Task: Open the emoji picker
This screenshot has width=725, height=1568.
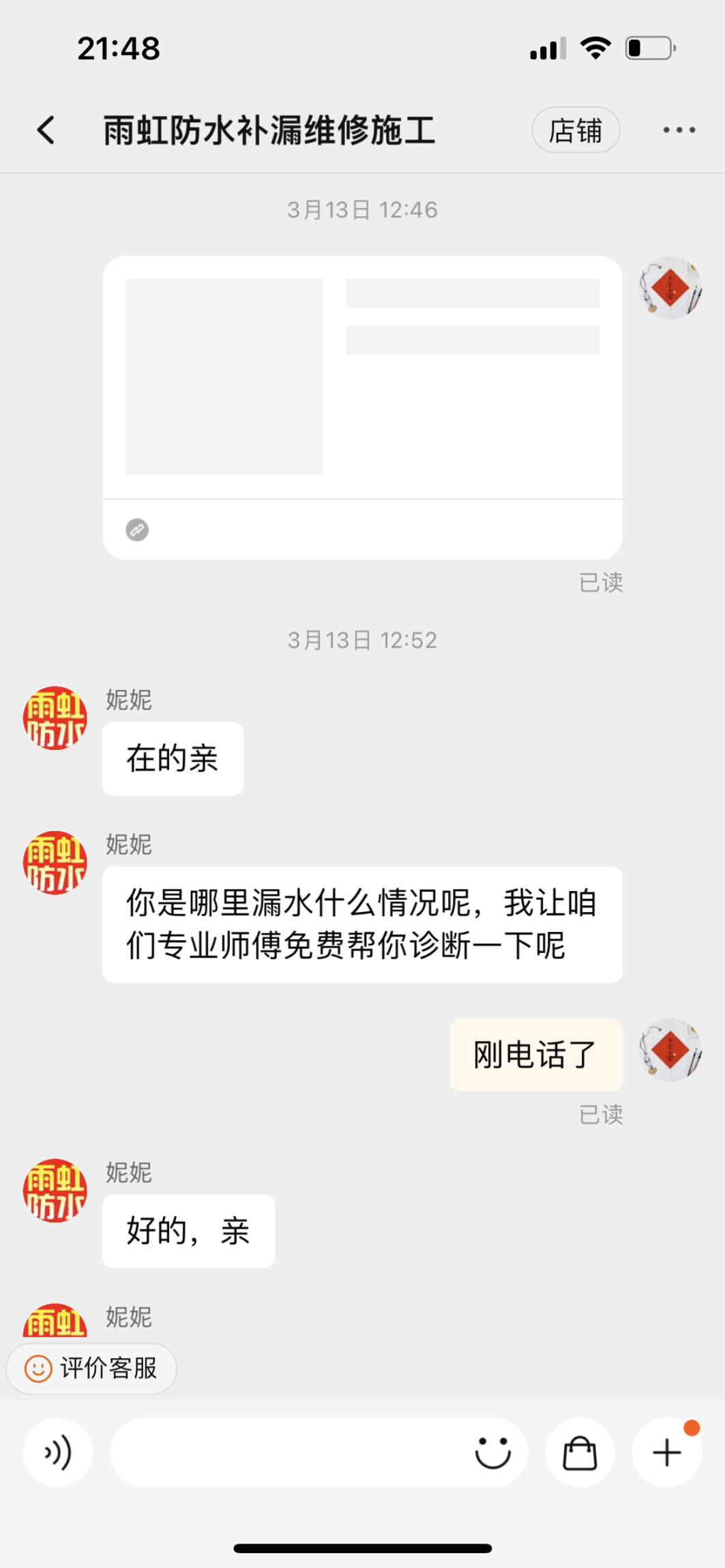Action: [492, 1453]
